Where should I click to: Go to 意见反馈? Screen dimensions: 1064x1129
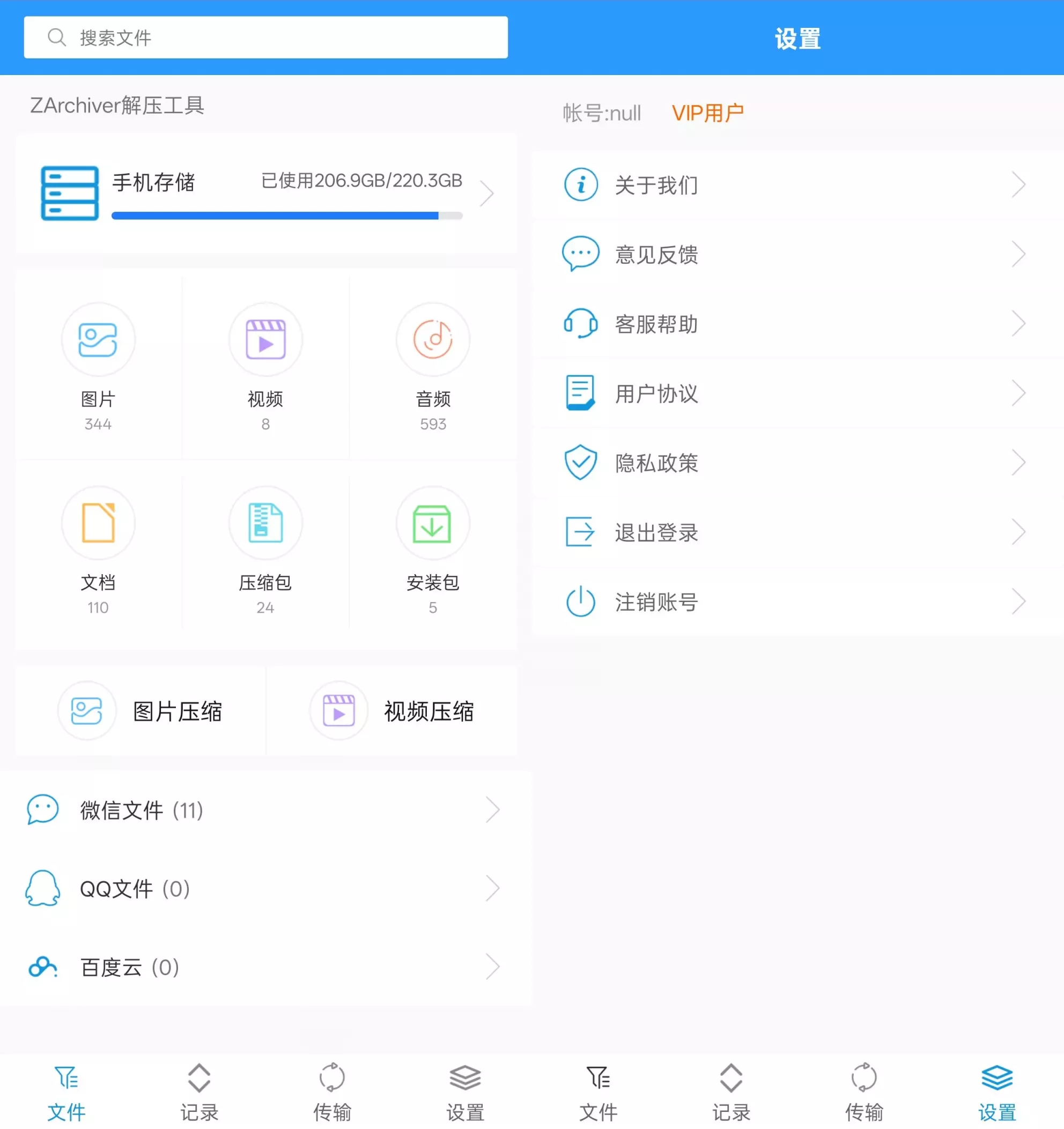795,255
